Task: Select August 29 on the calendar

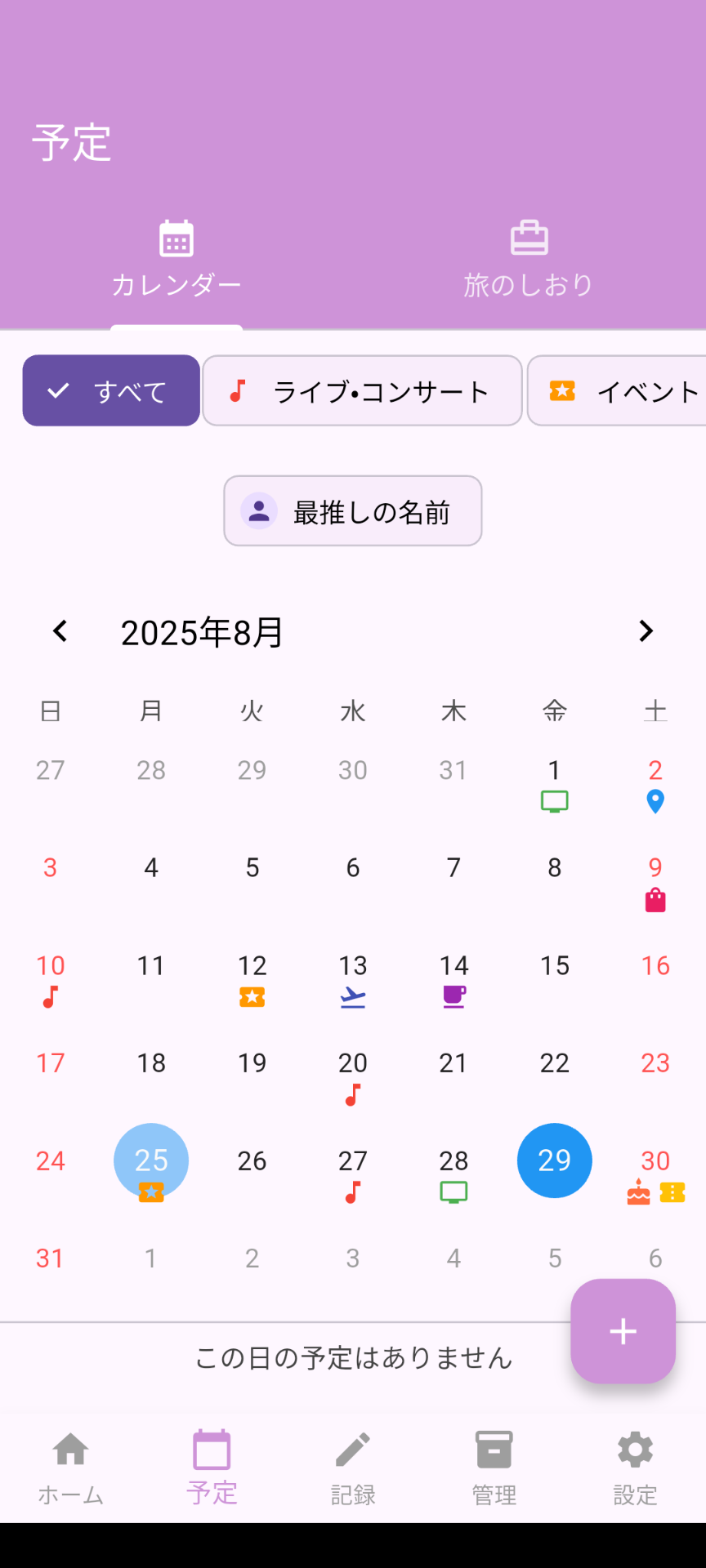Action: (554, 1161)
